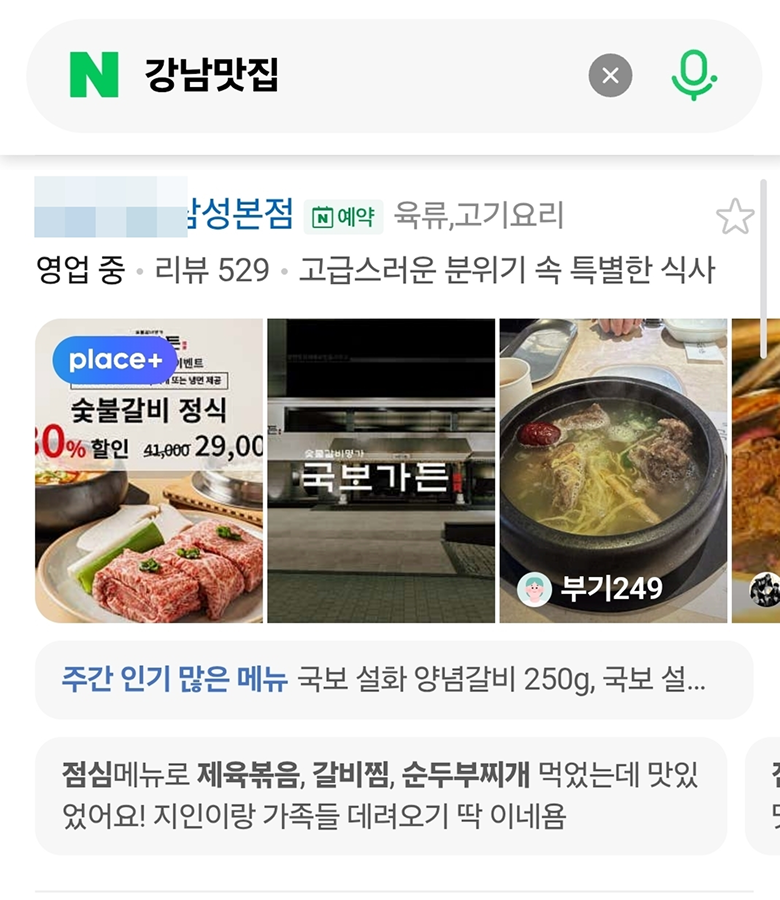Open the Naver home logo
The height and width of the screenshot is (900, 780).
94,76
